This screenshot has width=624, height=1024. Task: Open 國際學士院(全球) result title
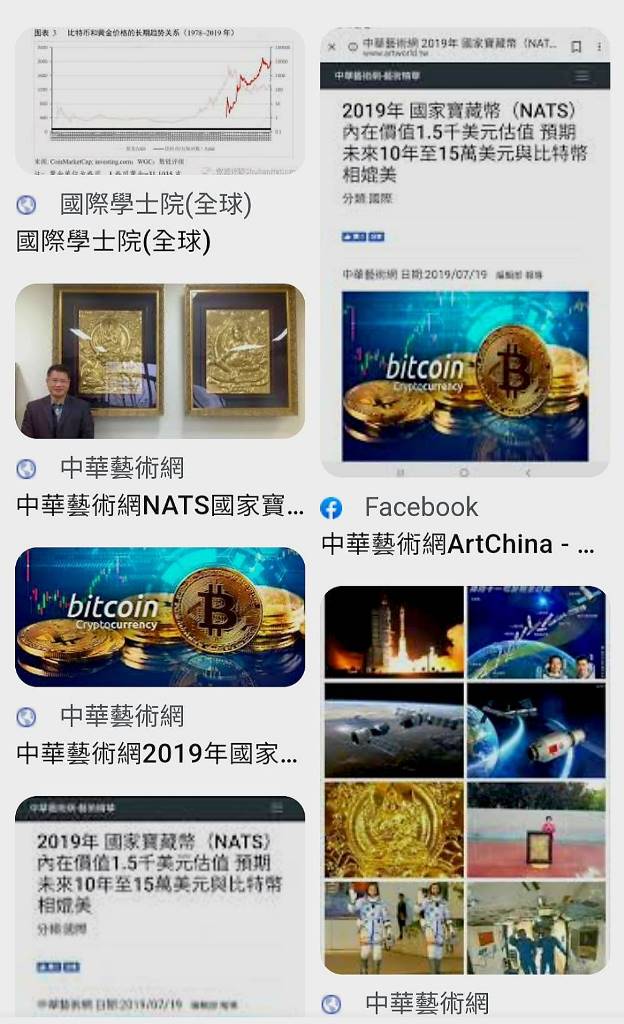(x=114, y=242)
